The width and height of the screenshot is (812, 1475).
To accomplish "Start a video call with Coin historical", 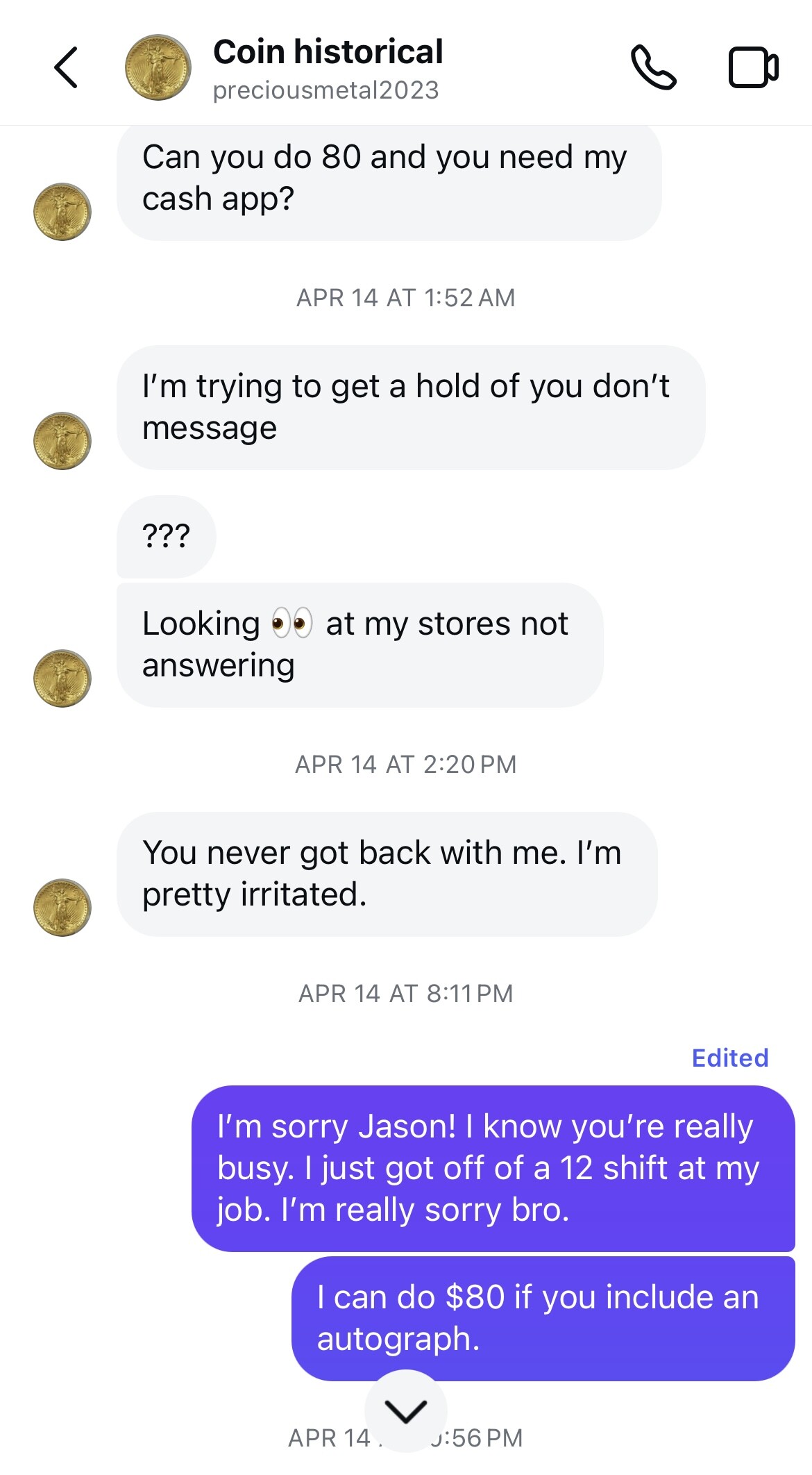I will click(x=753, y=67).
